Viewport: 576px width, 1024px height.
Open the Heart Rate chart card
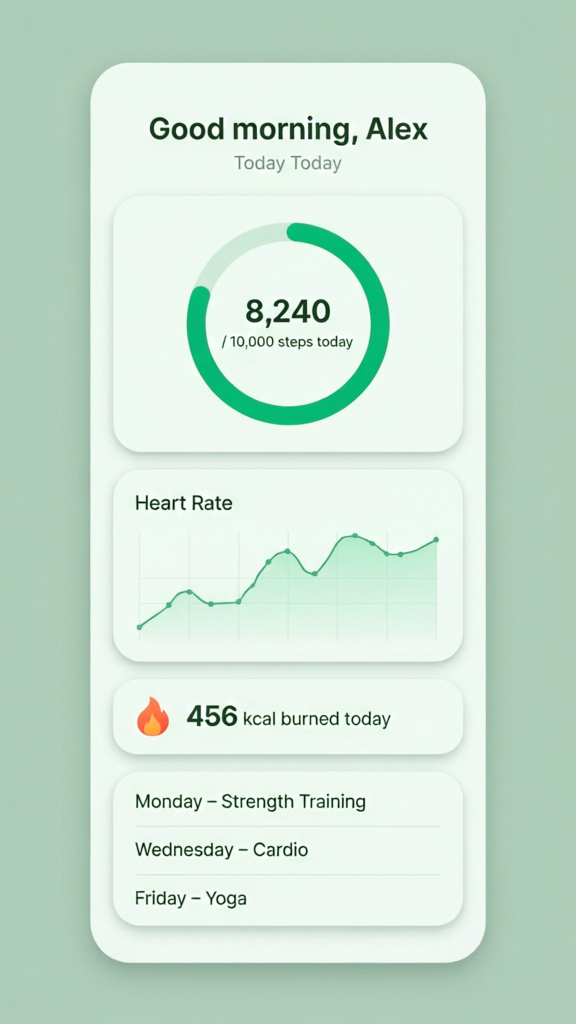tap(288, 565)
